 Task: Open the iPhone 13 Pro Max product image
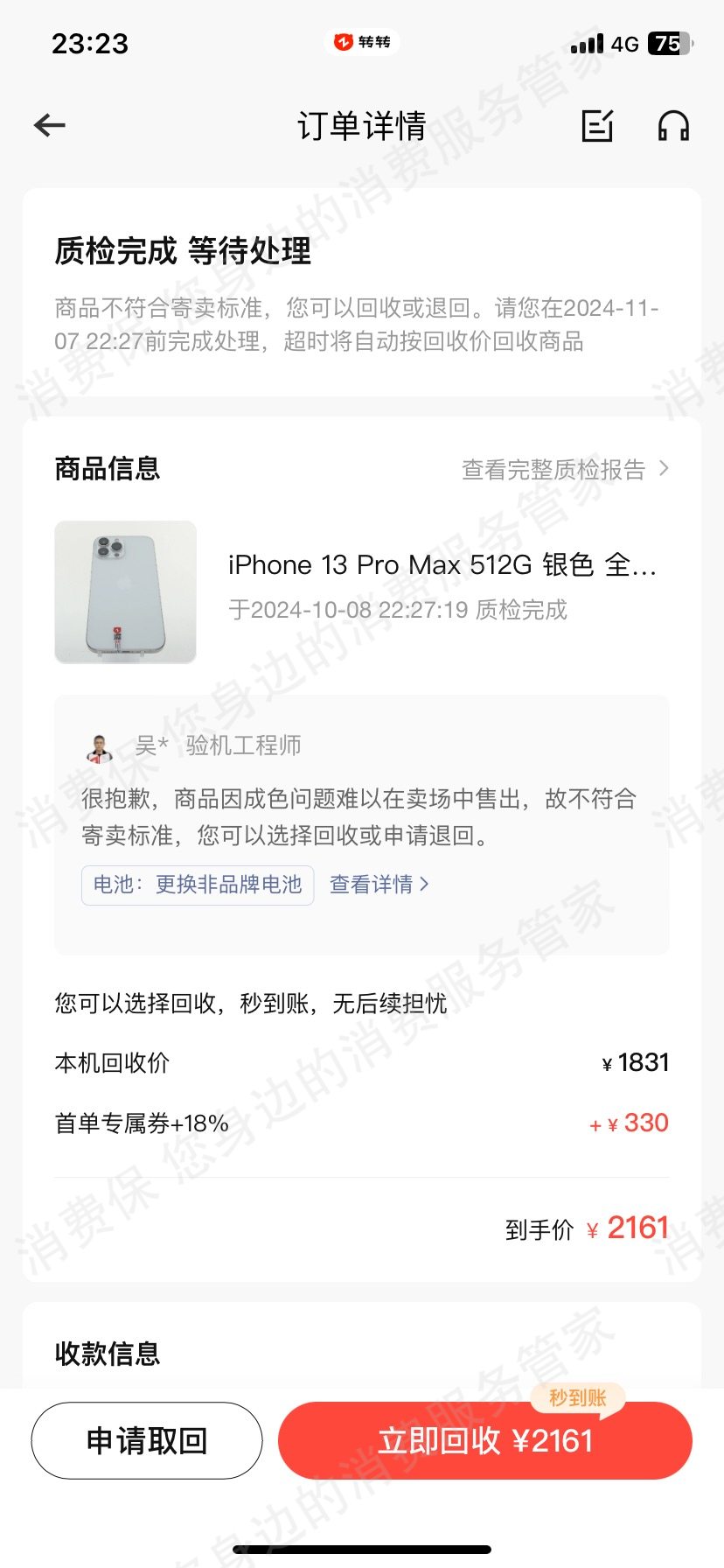126,592
